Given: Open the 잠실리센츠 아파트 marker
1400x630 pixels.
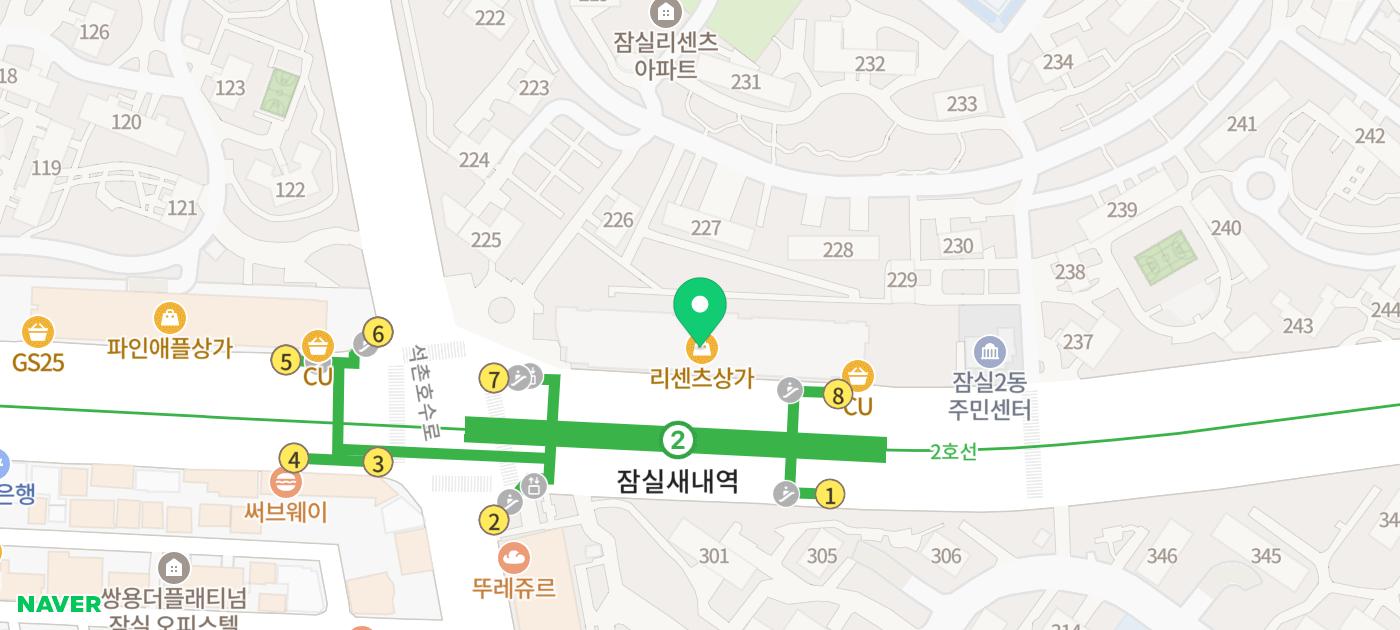Looking at the screenshot, I should [664, 13].
